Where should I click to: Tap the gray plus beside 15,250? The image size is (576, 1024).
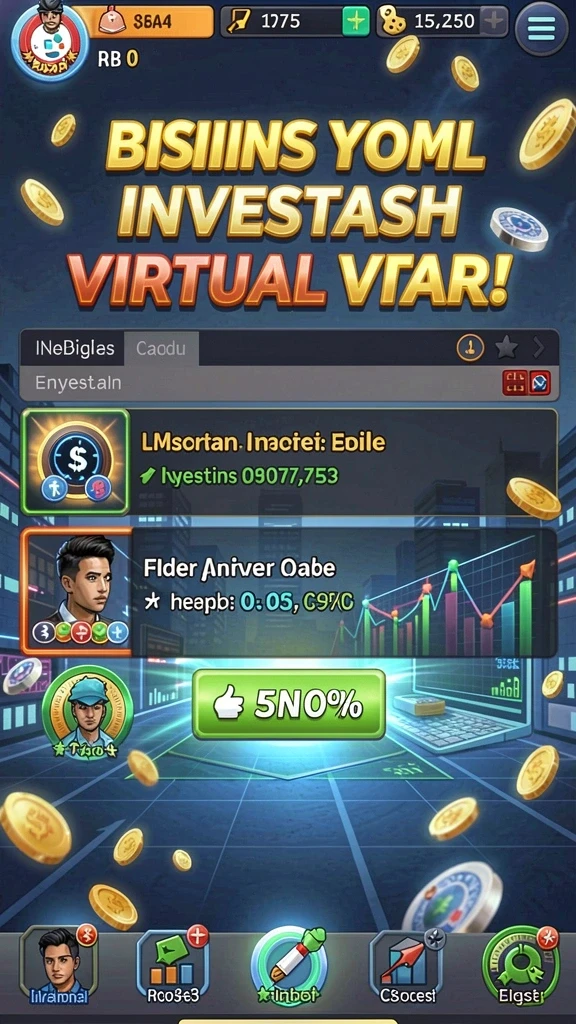(x=494, y=22)
